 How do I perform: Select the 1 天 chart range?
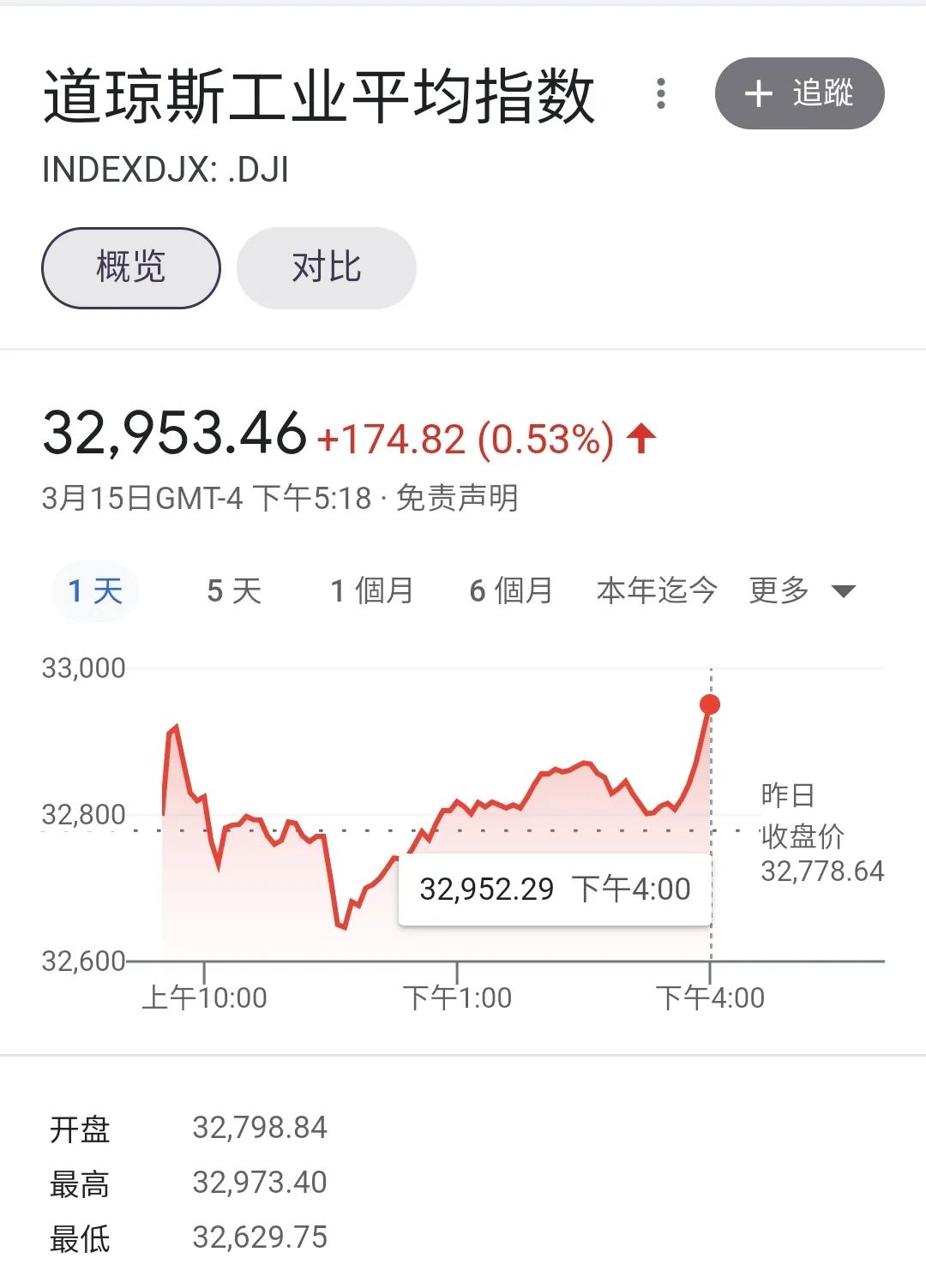[x=95, y=590]
